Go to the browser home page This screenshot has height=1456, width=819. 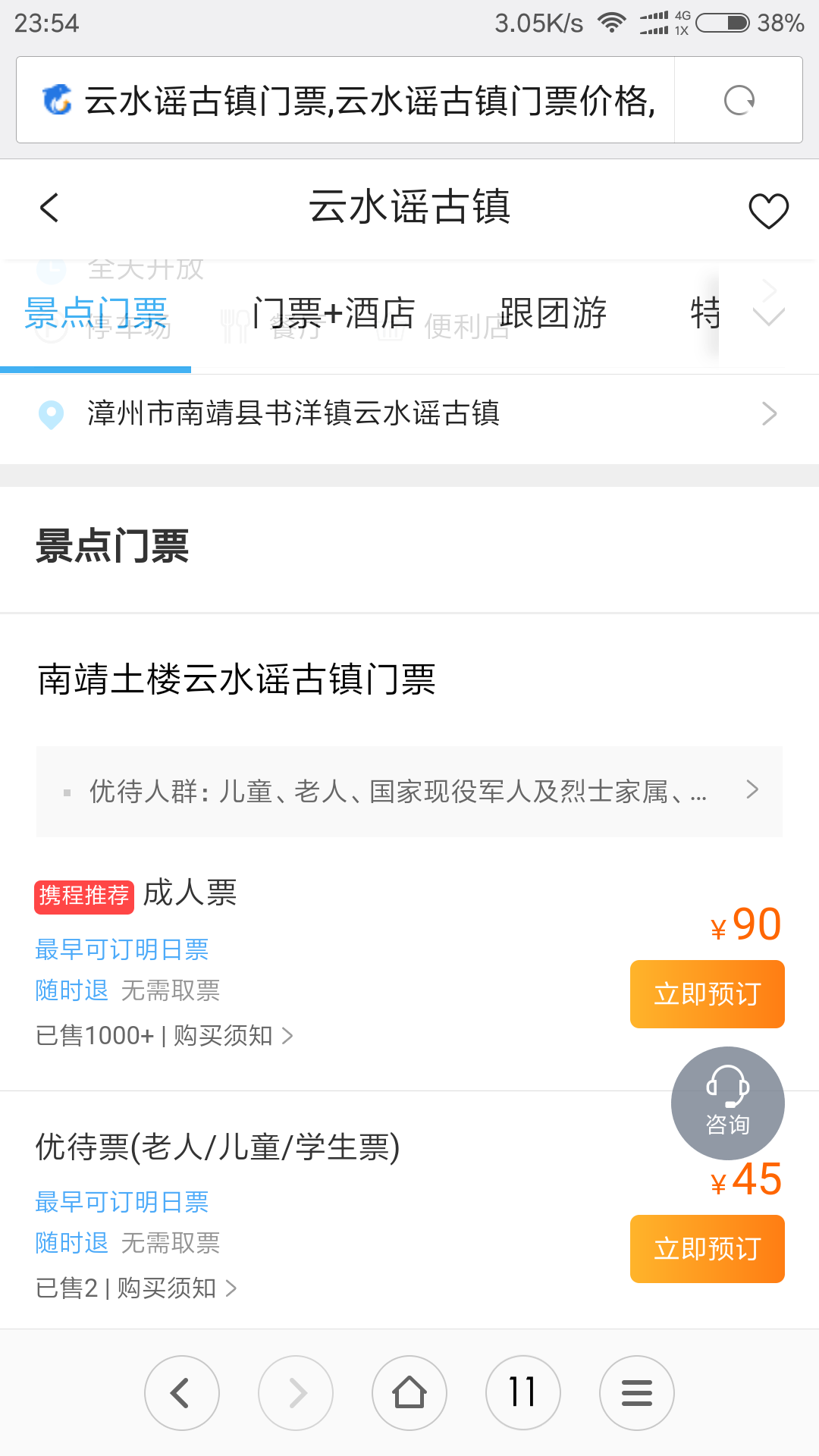[409, 1393]
